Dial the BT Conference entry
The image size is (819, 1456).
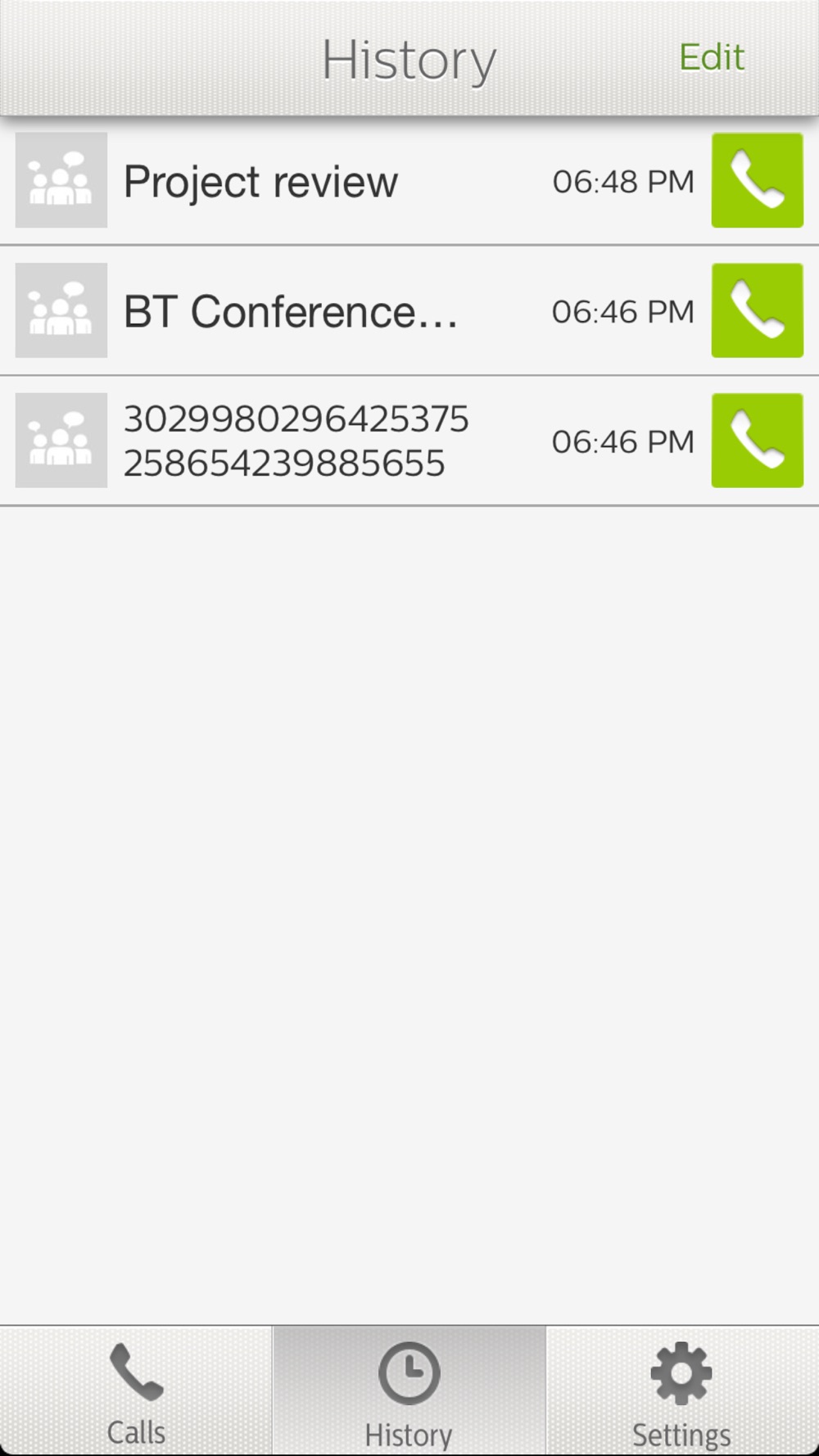point(758,310)
